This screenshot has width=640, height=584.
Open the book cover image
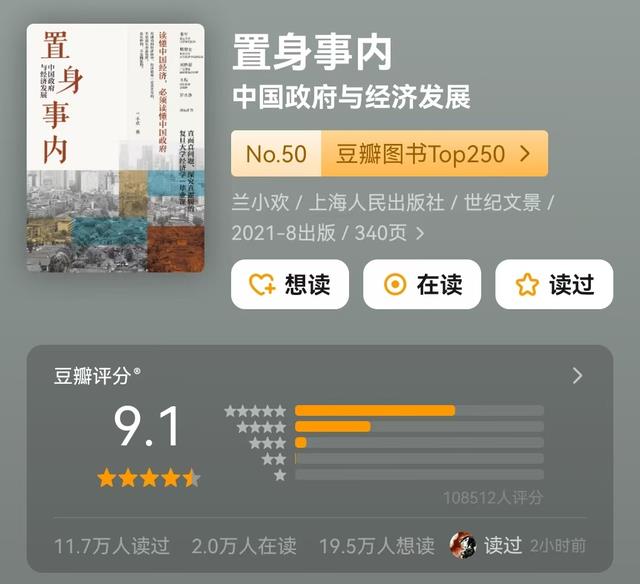(x=116, y=148)
